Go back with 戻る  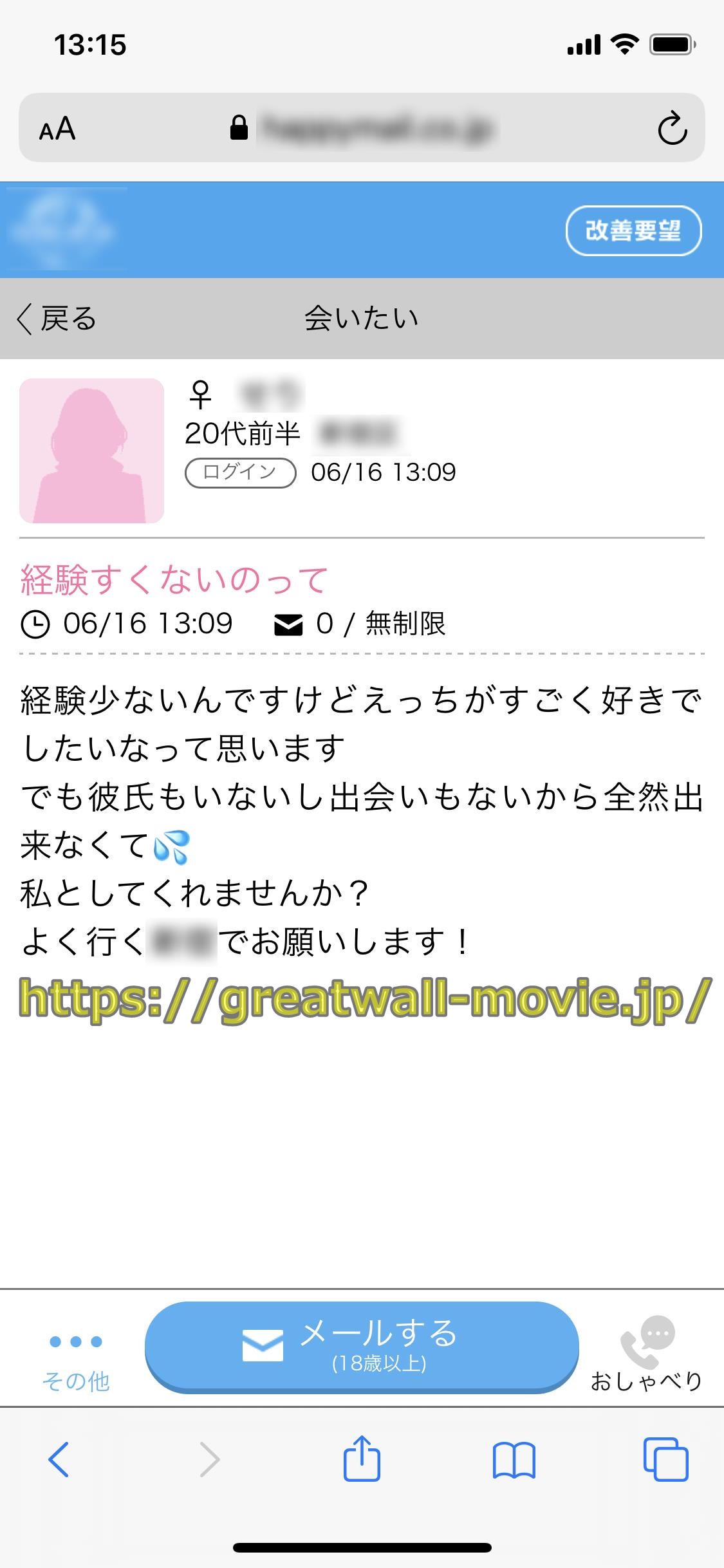57,319
